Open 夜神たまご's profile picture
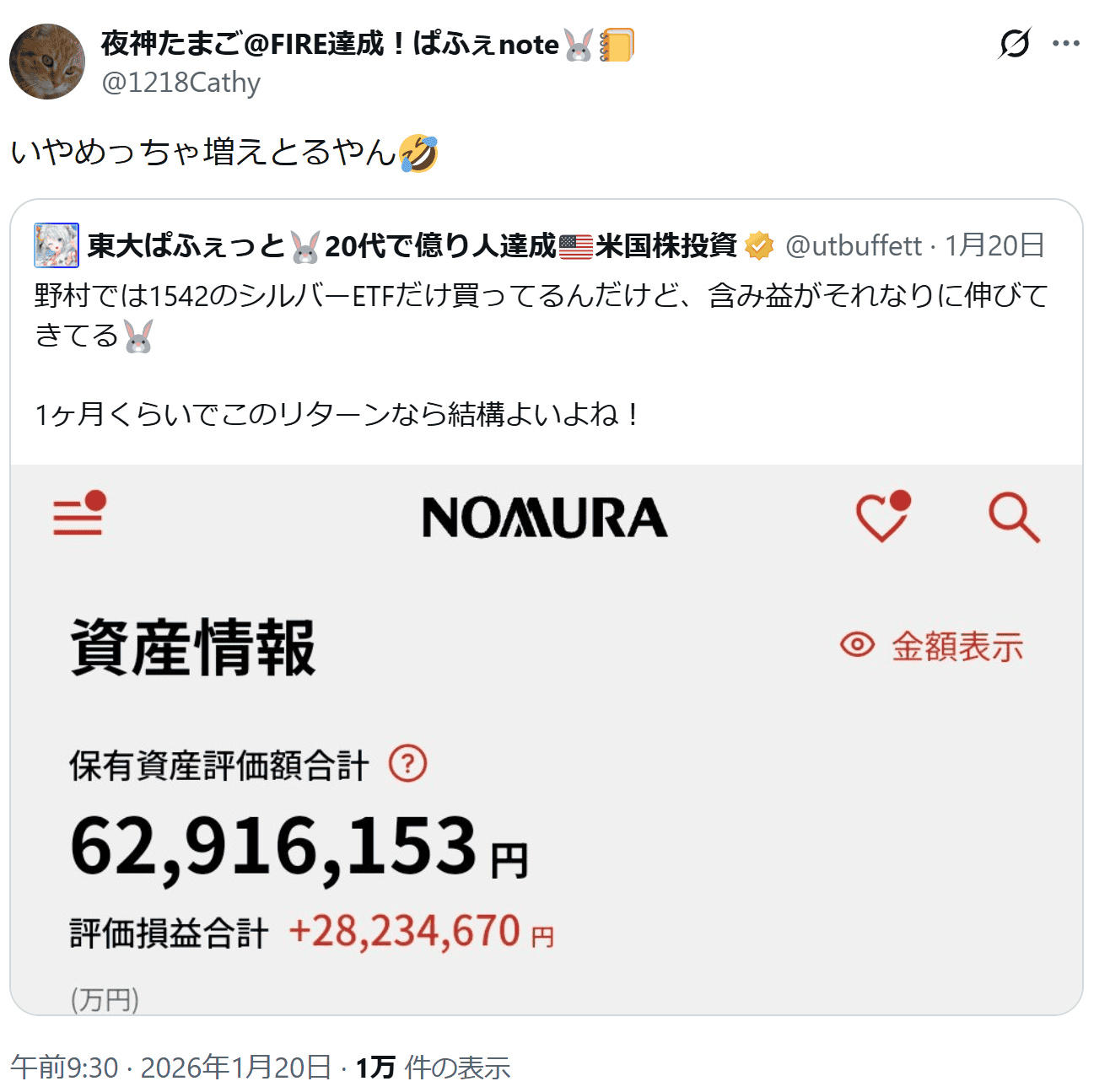Screen dimensions: 1110x1092 click(47, 62)
